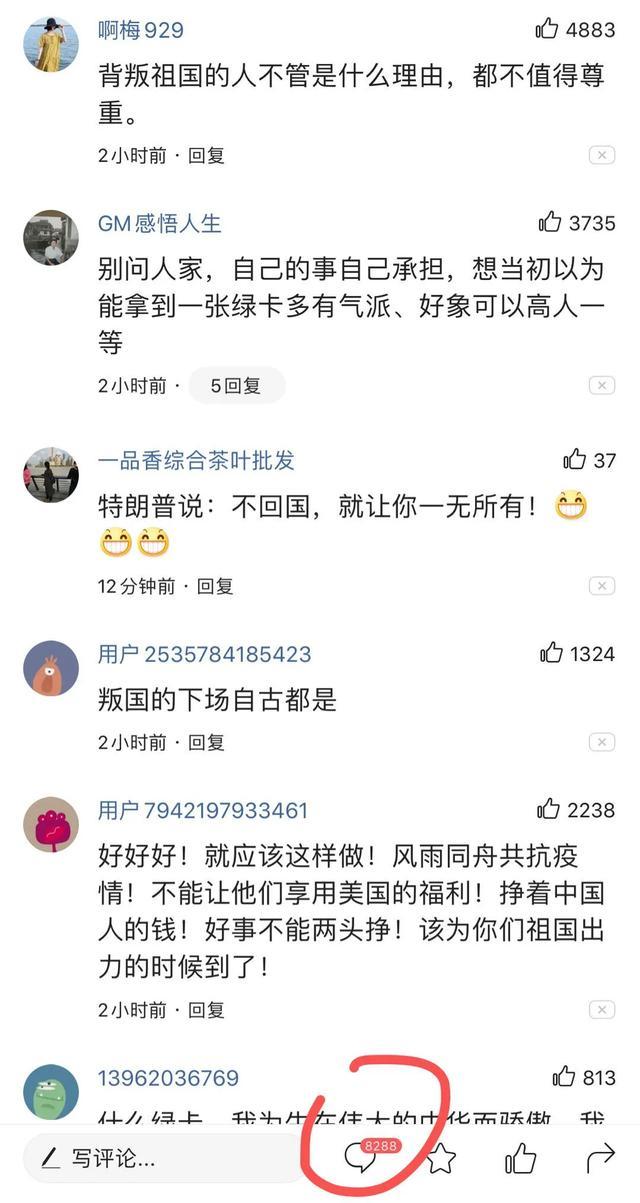640x1203 pixels.
Task: Like the comment by 13962036769
Action: (583, 1077)
